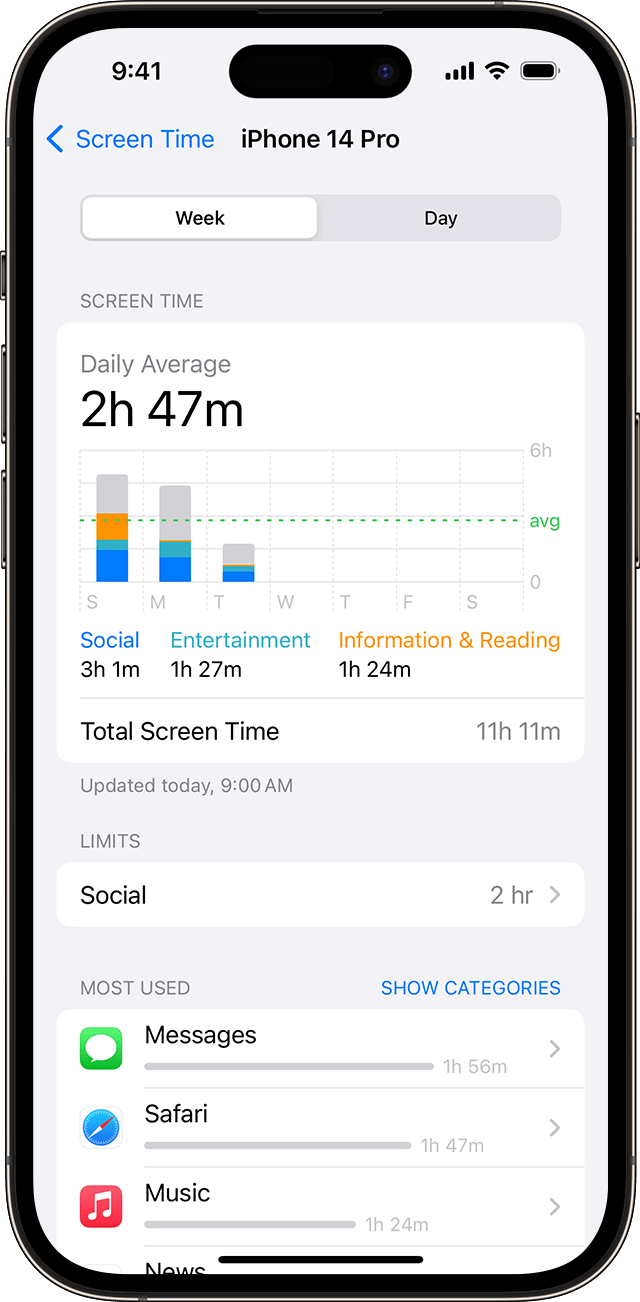
Task: Select Sunday's bar in the usage chart
Action: click(x=112, y=528)
